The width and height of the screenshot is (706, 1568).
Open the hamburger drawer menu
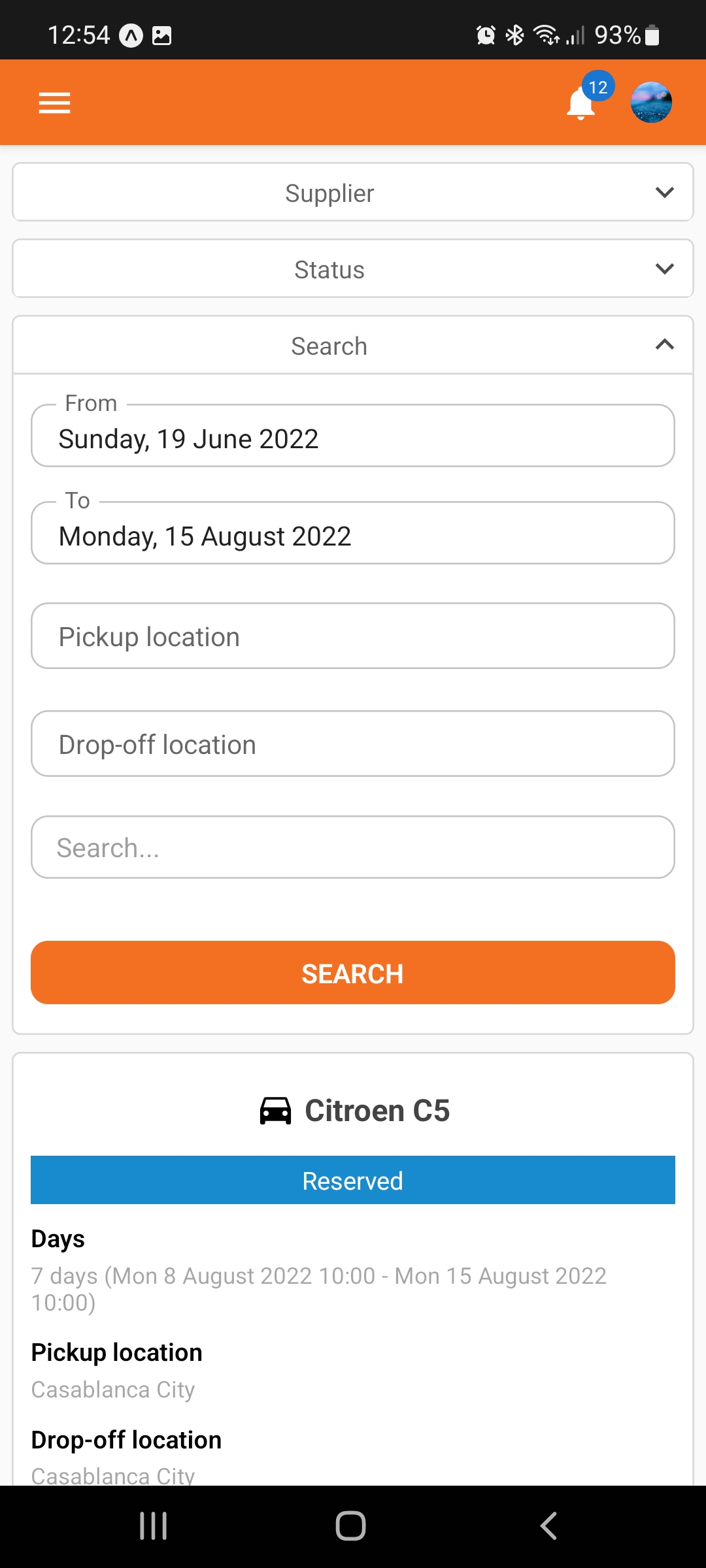pos(54,103)
